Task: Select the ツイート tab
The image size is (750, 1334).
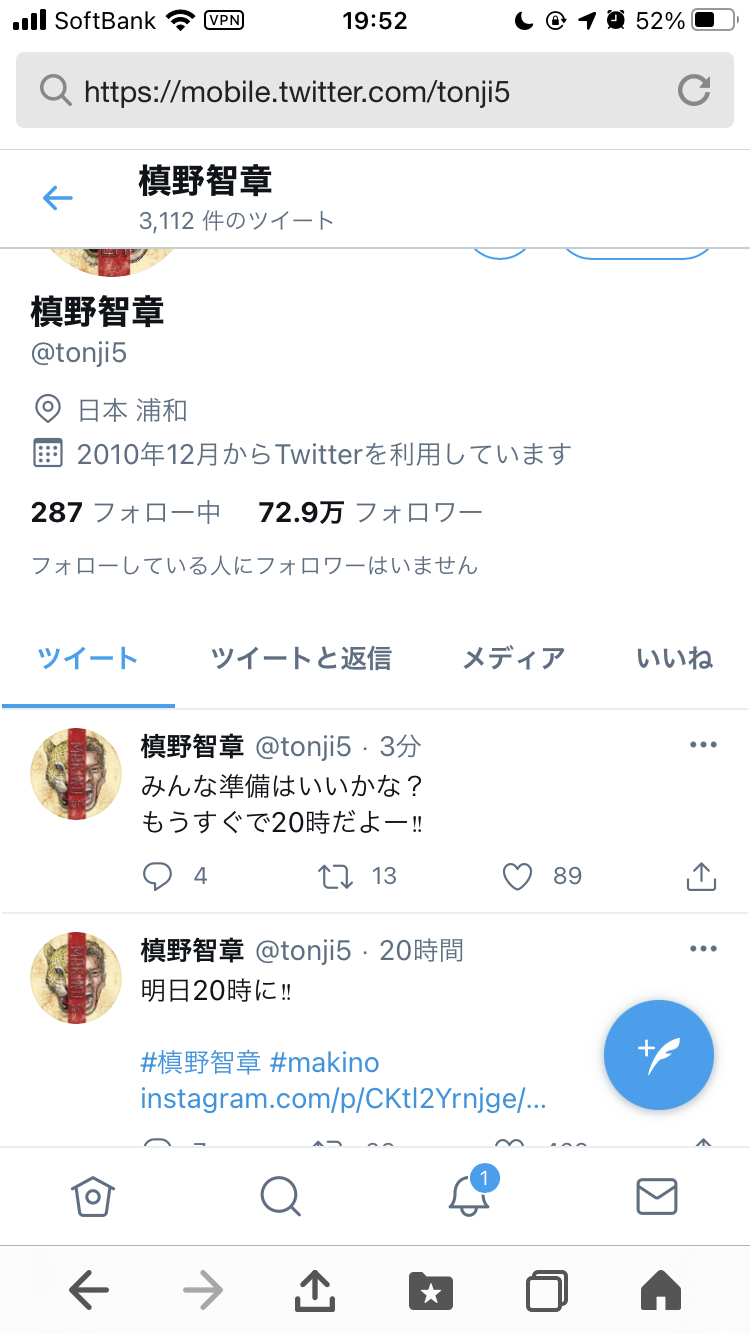Action: [88, 658]
